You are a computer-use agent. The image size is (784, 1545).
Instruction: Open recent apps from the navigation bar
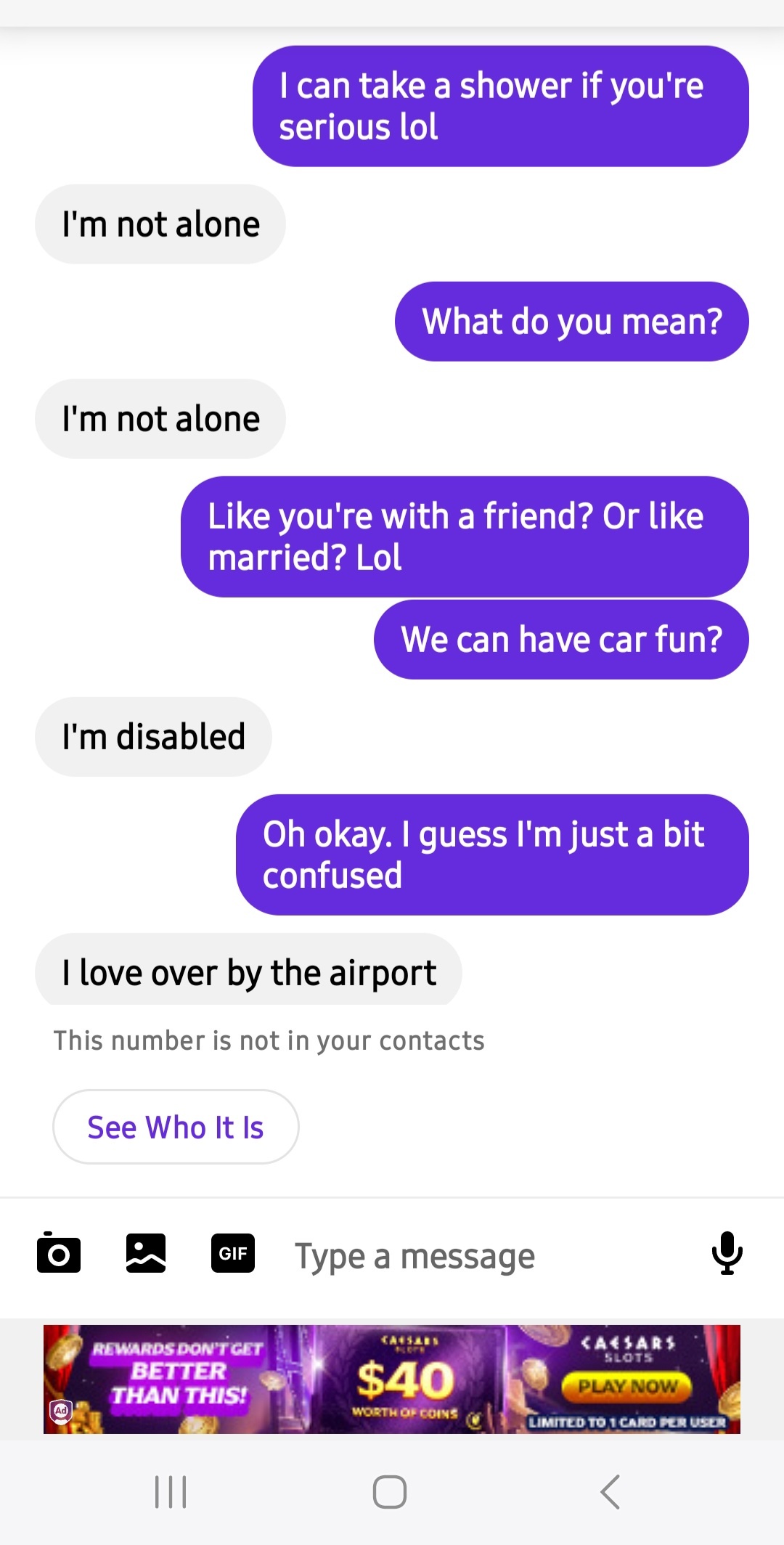coord(171,1492)
